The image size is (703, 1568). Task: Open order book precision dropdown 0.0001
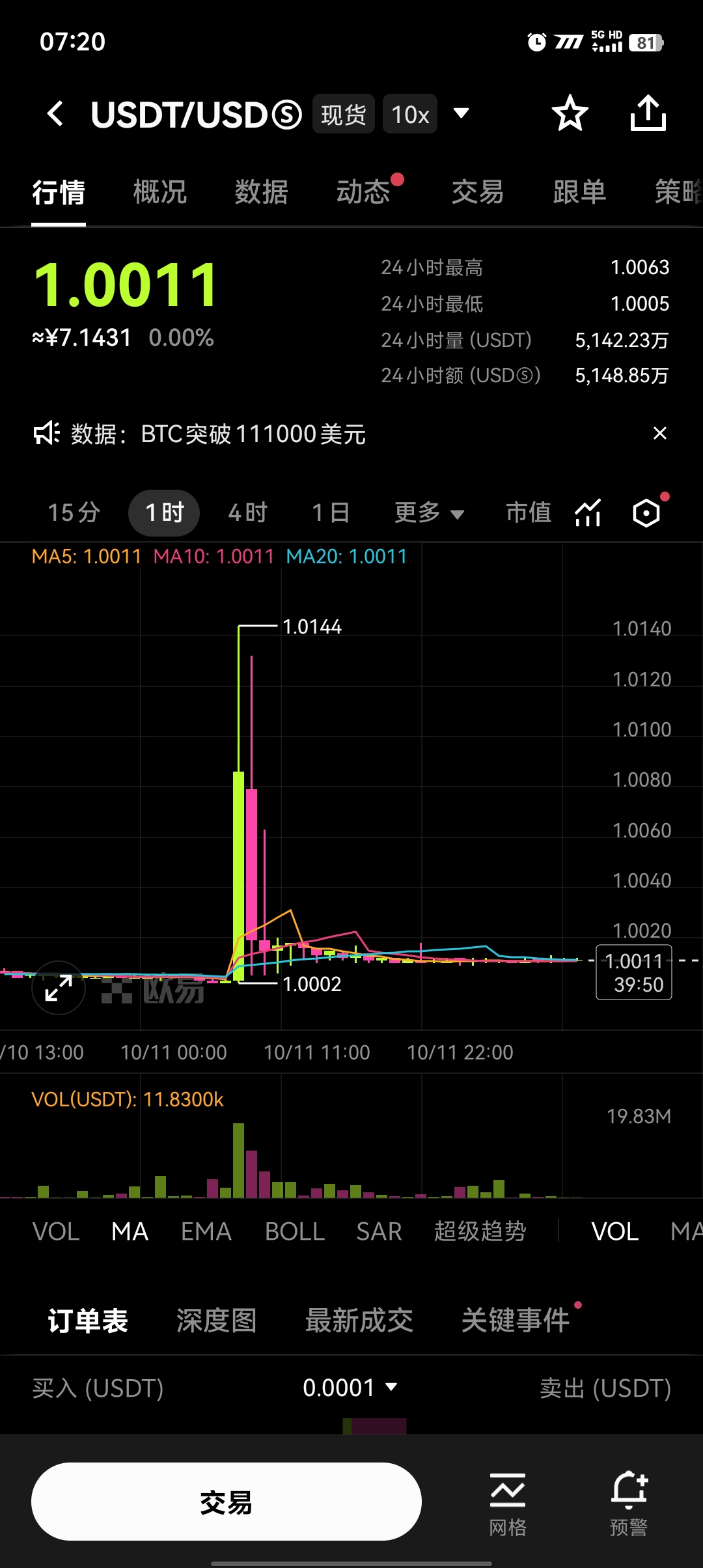click(x=350, y=1388)
